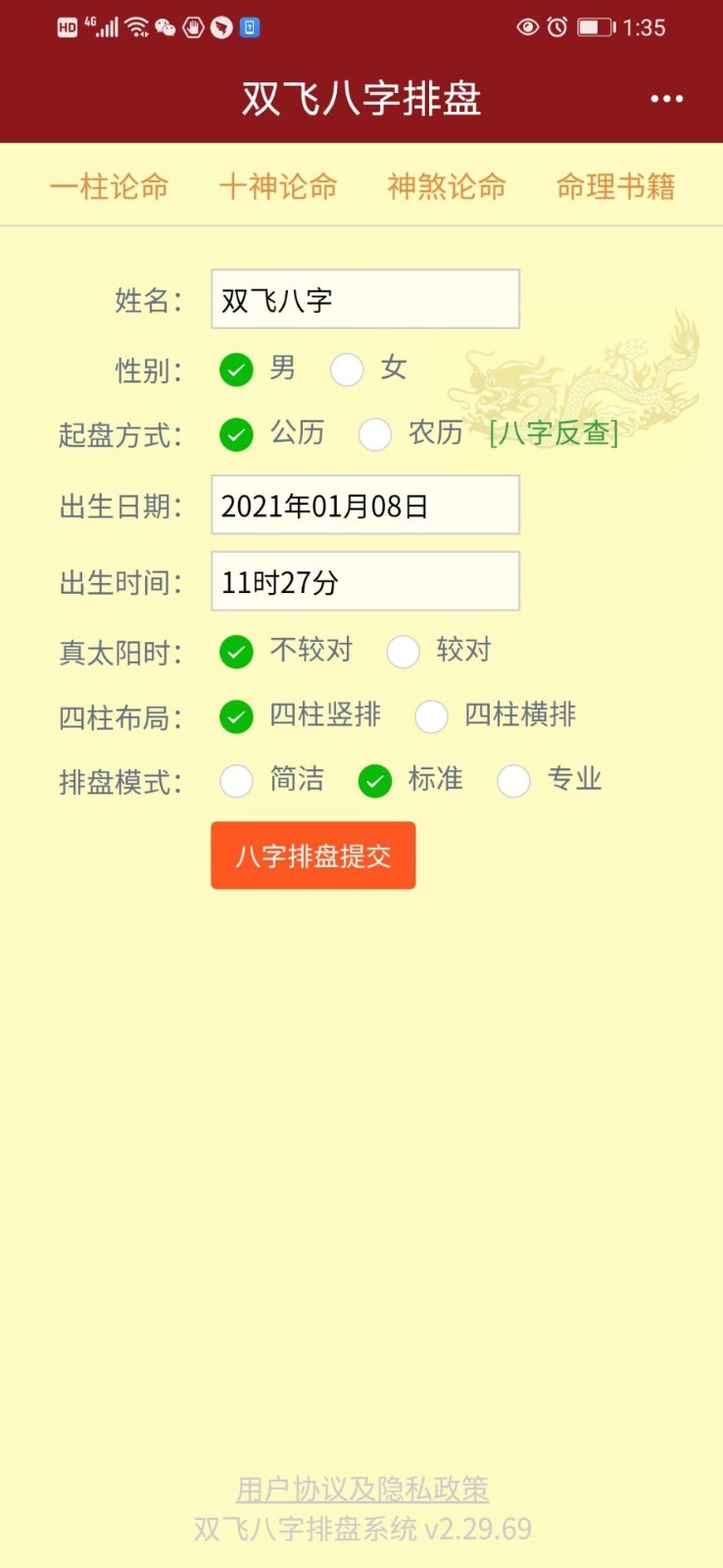Select 男 as gender
Viewport: 723px width, 1568px height.
(x=258, y=369)
